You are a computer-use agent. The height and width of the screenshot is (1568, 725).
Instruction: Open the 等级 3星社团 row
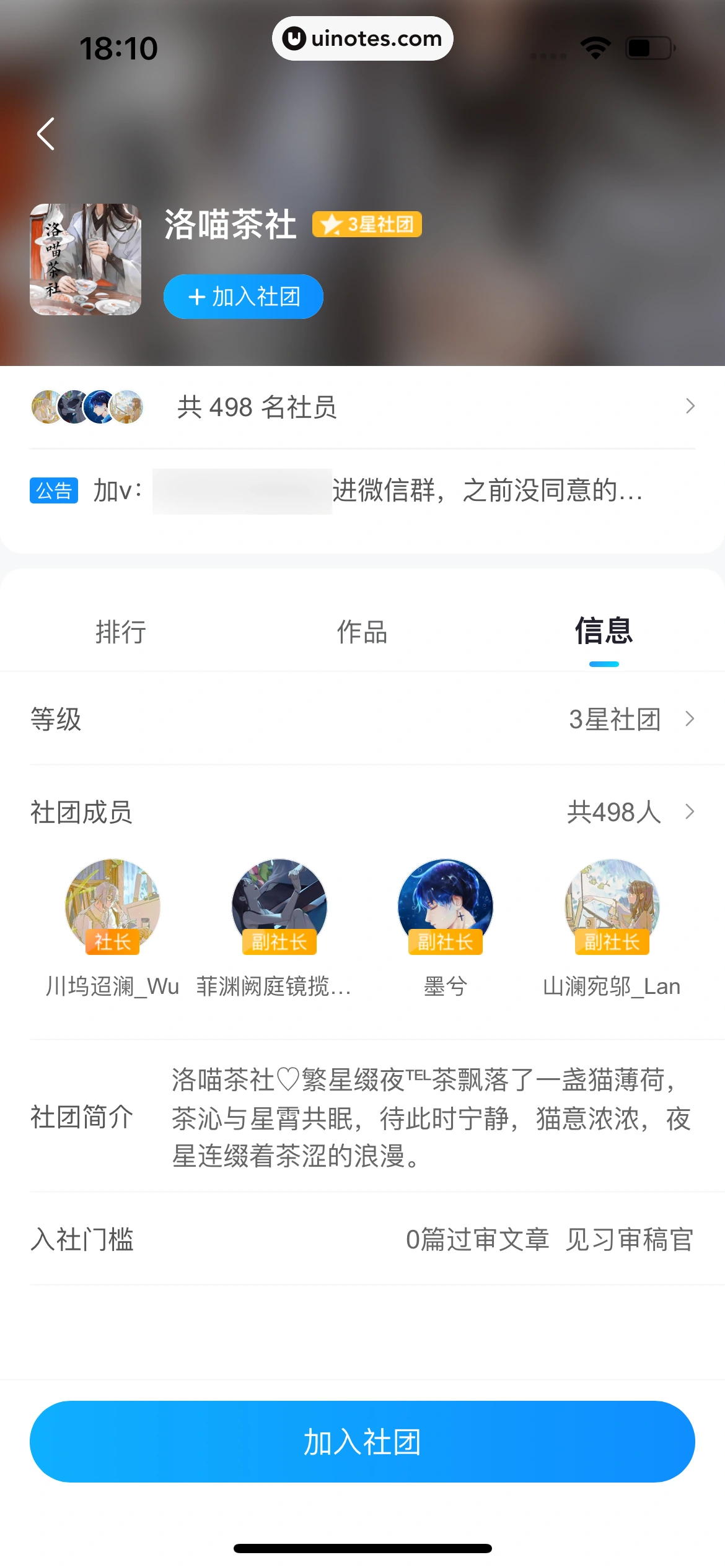362,719
